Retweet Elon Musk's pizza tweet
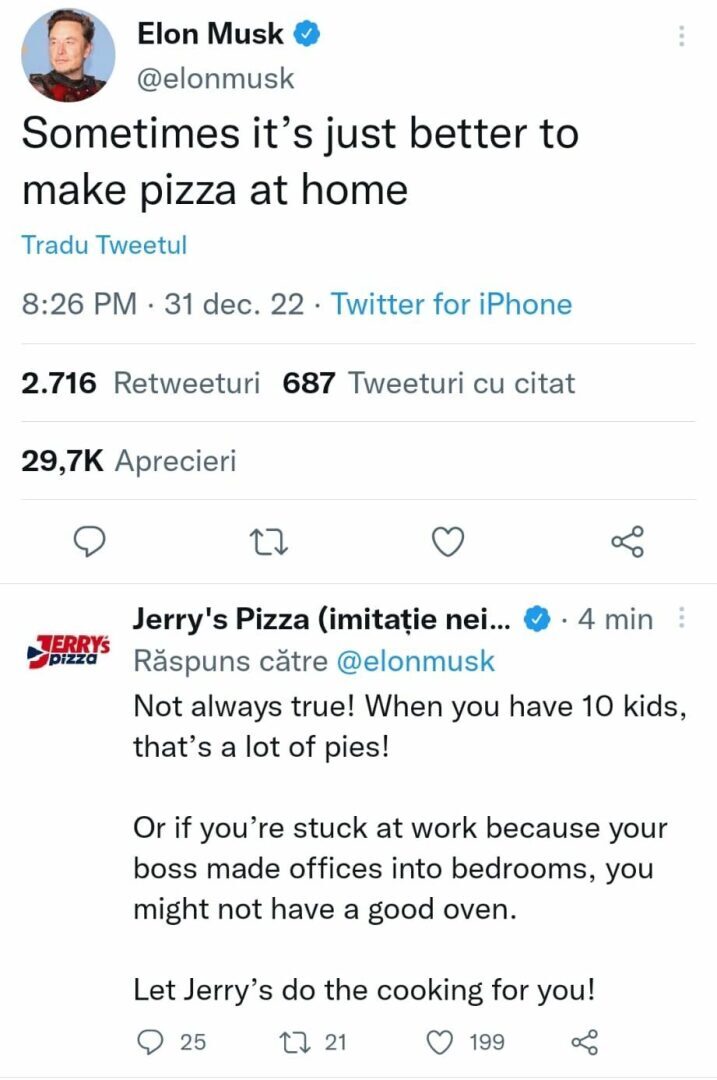This screenshot has height=1080, width=717. [270, 542]
